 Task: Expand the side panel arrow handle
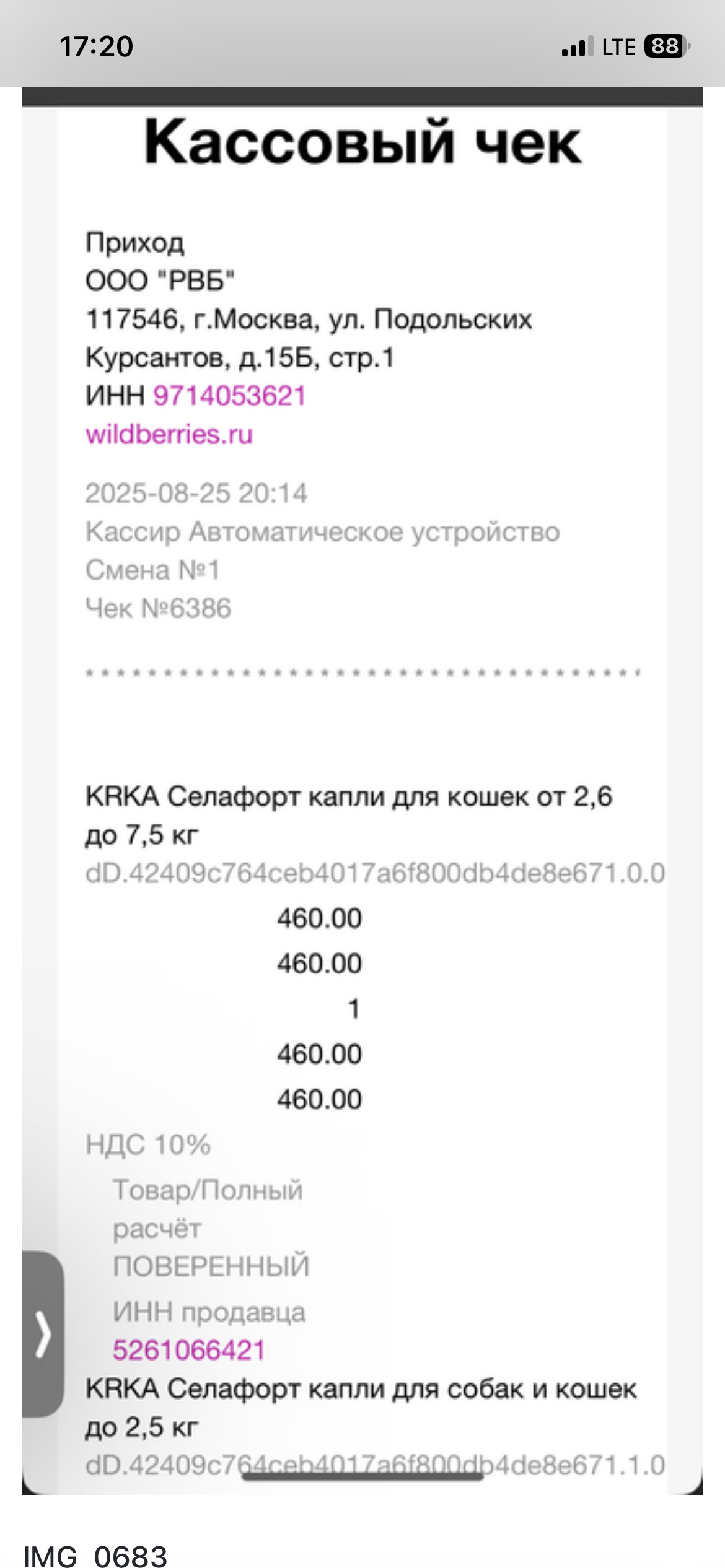coord(42,1333)
